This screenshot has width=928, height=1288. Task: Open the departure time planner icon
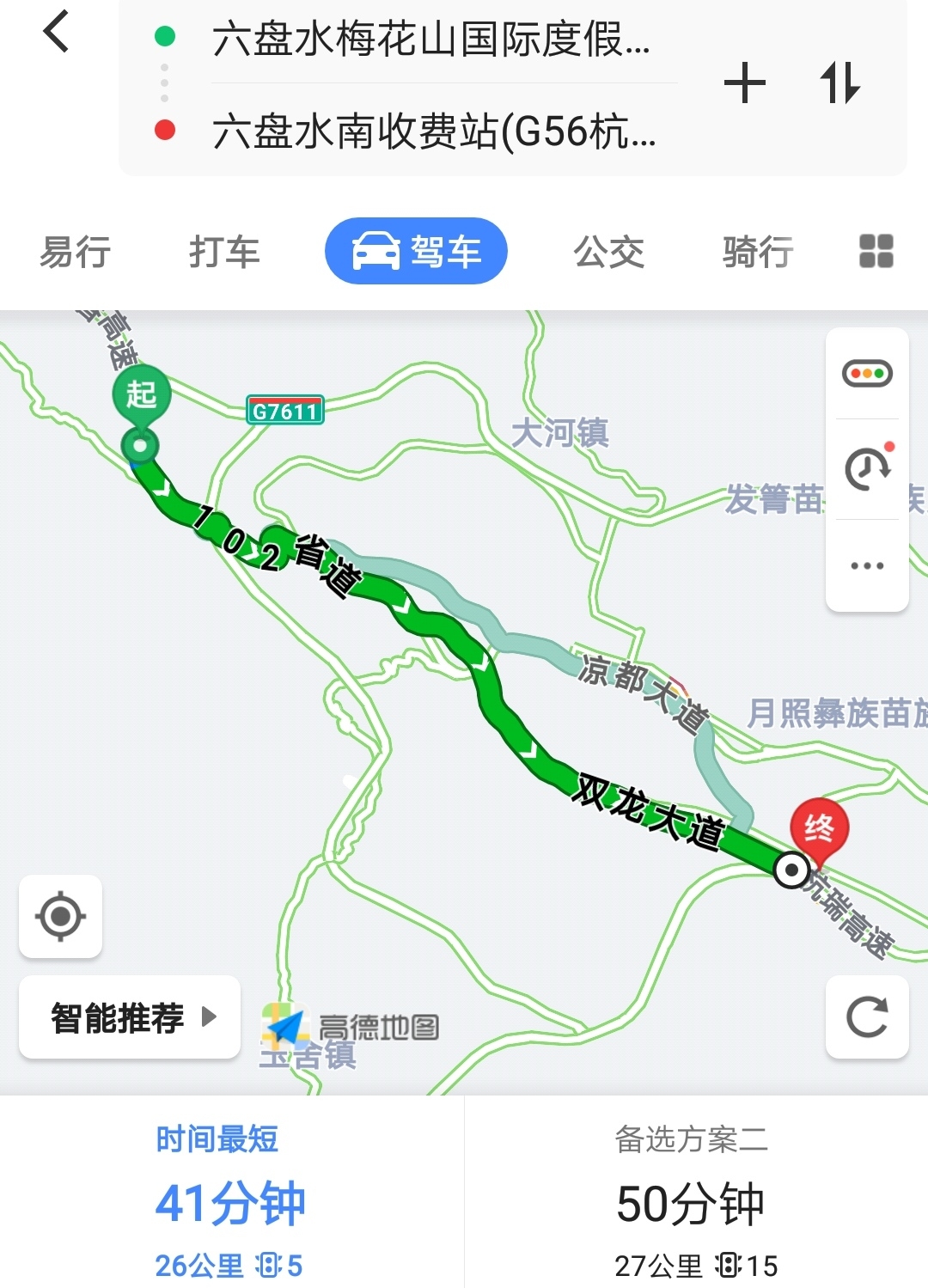pos(867,469)
